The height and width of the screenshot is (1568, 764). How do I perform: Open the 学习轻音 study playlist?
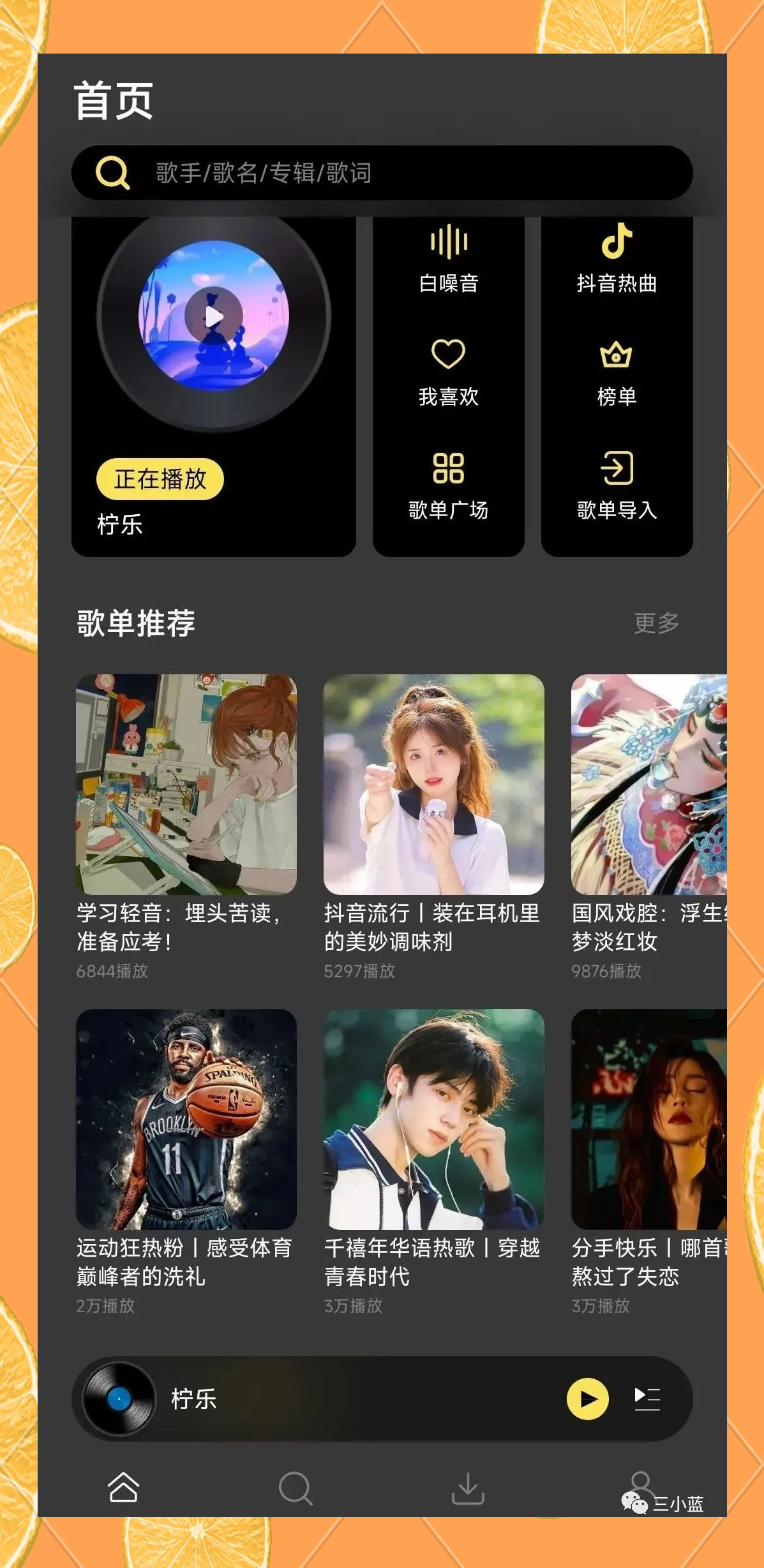[186, 827]
